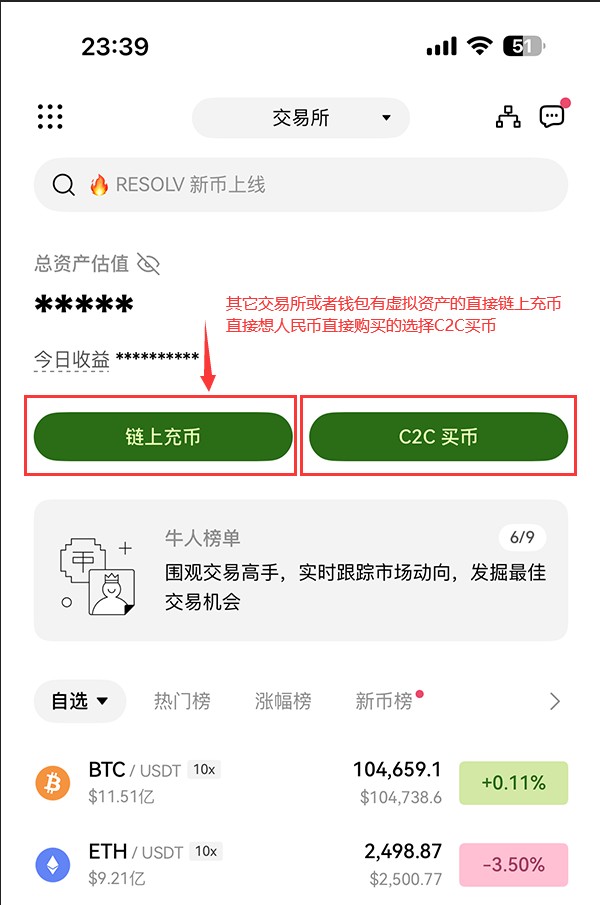Show more ranking tabs with the arrow
Image resolution: width=600 pixels, height=905 pixels.
[x=555, y=701]
